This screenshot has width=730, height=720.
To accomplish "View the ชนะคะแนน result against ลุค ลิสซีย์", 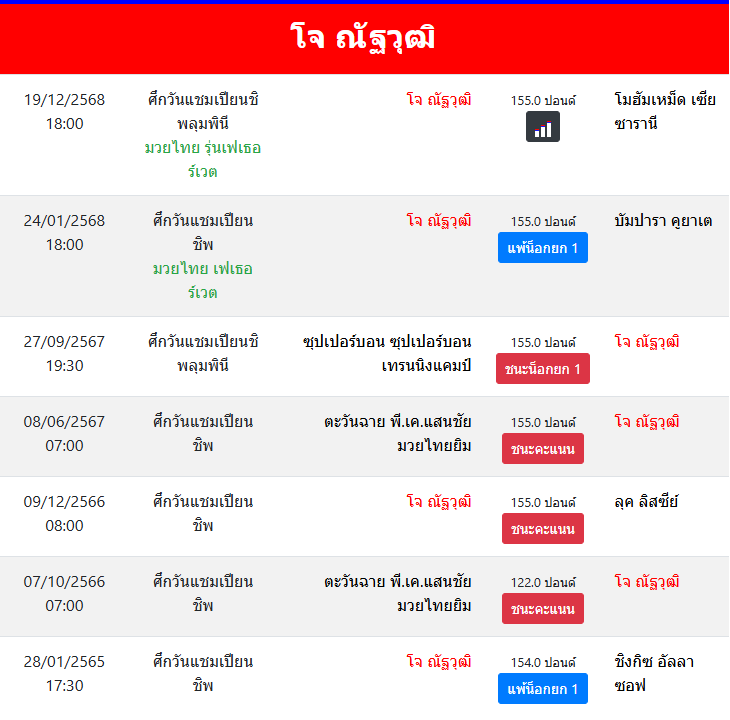I will pos(543,529).
